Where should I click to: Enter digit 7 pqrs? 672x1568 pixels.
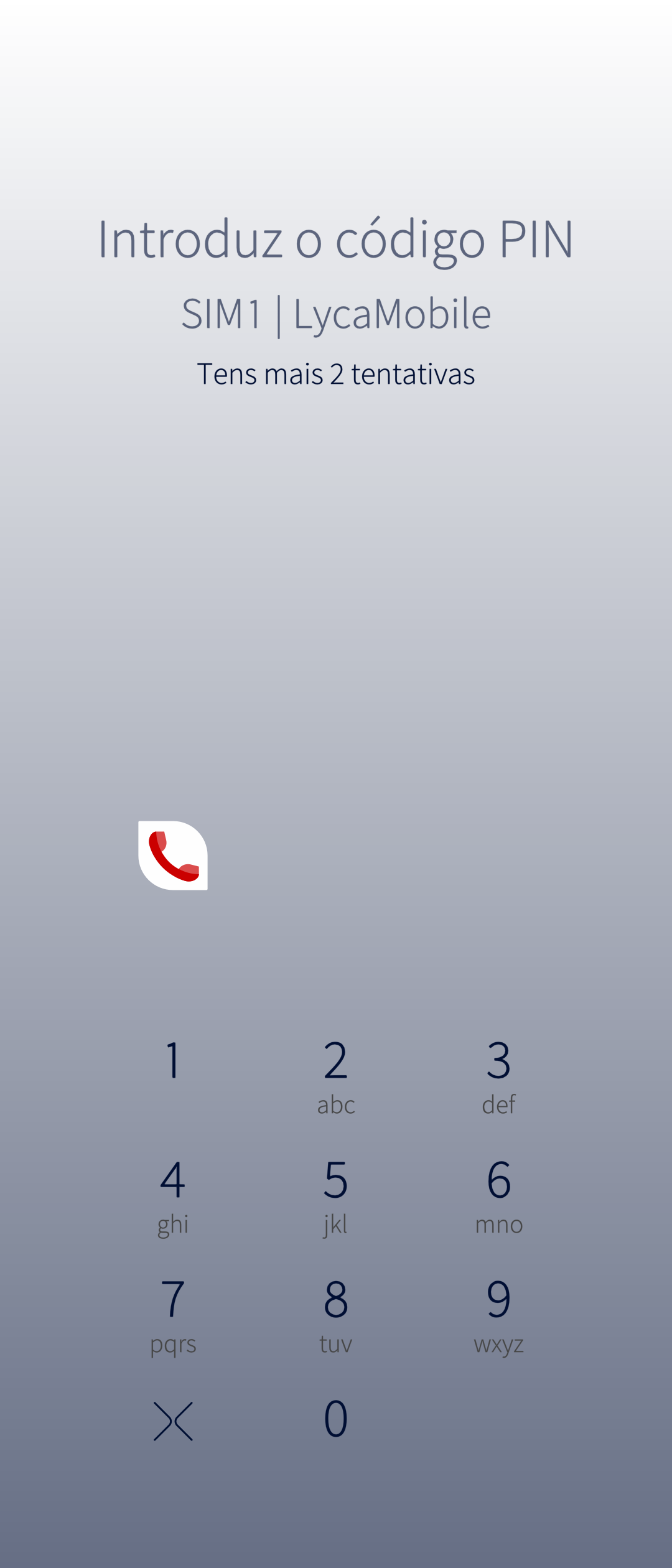pos(173,1314)
